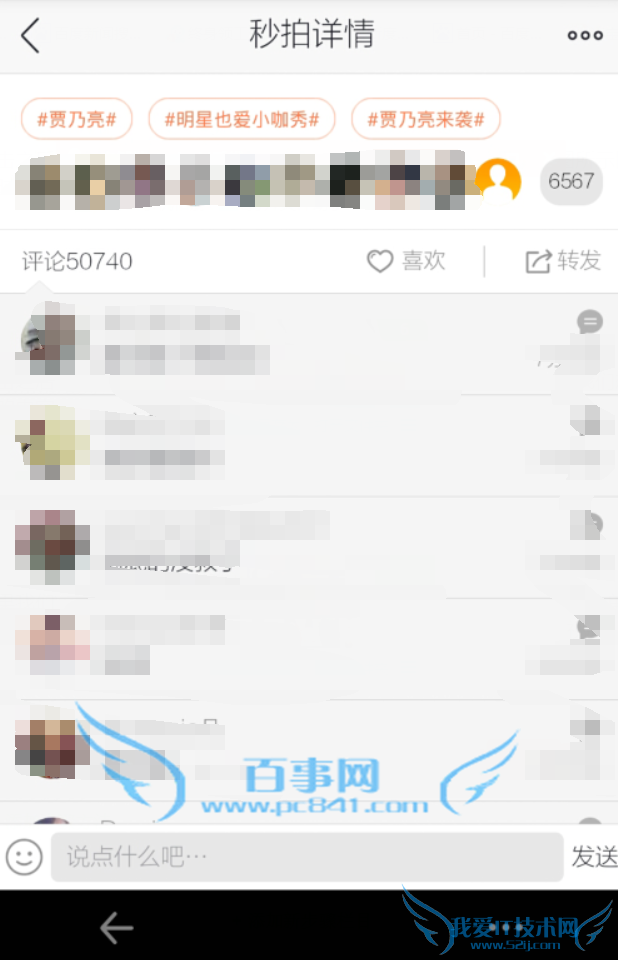Share the video using 转发
The height and width of the screenshot is (960, 618).
563,261
